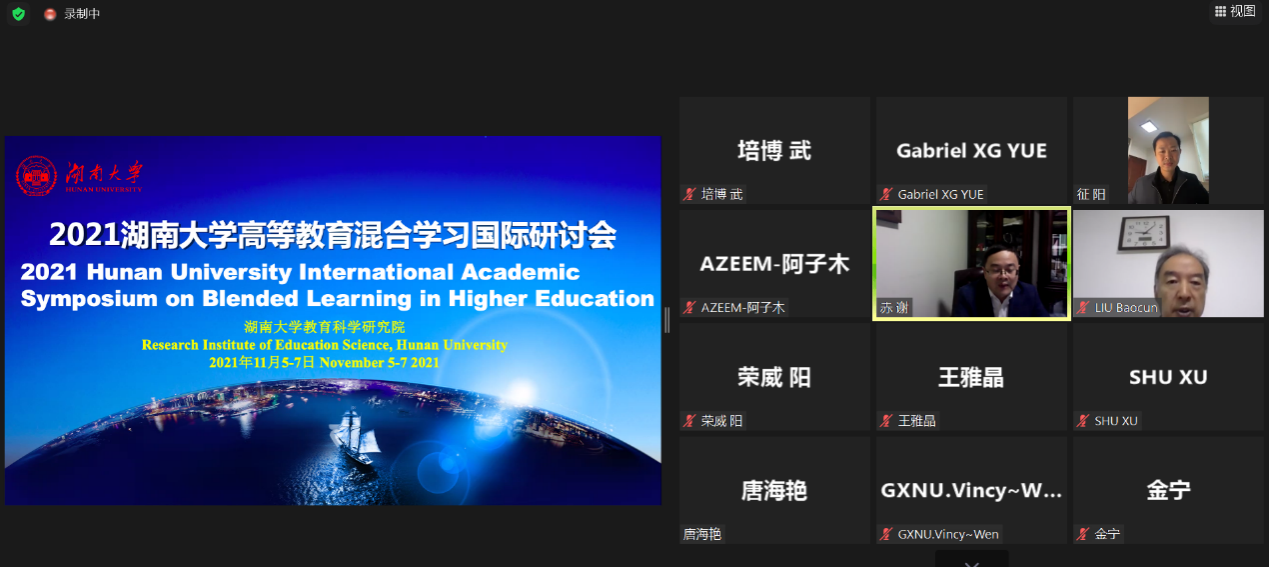
Task: Expand the bottom chevron toolbar handle
Action: pos(971,560)
